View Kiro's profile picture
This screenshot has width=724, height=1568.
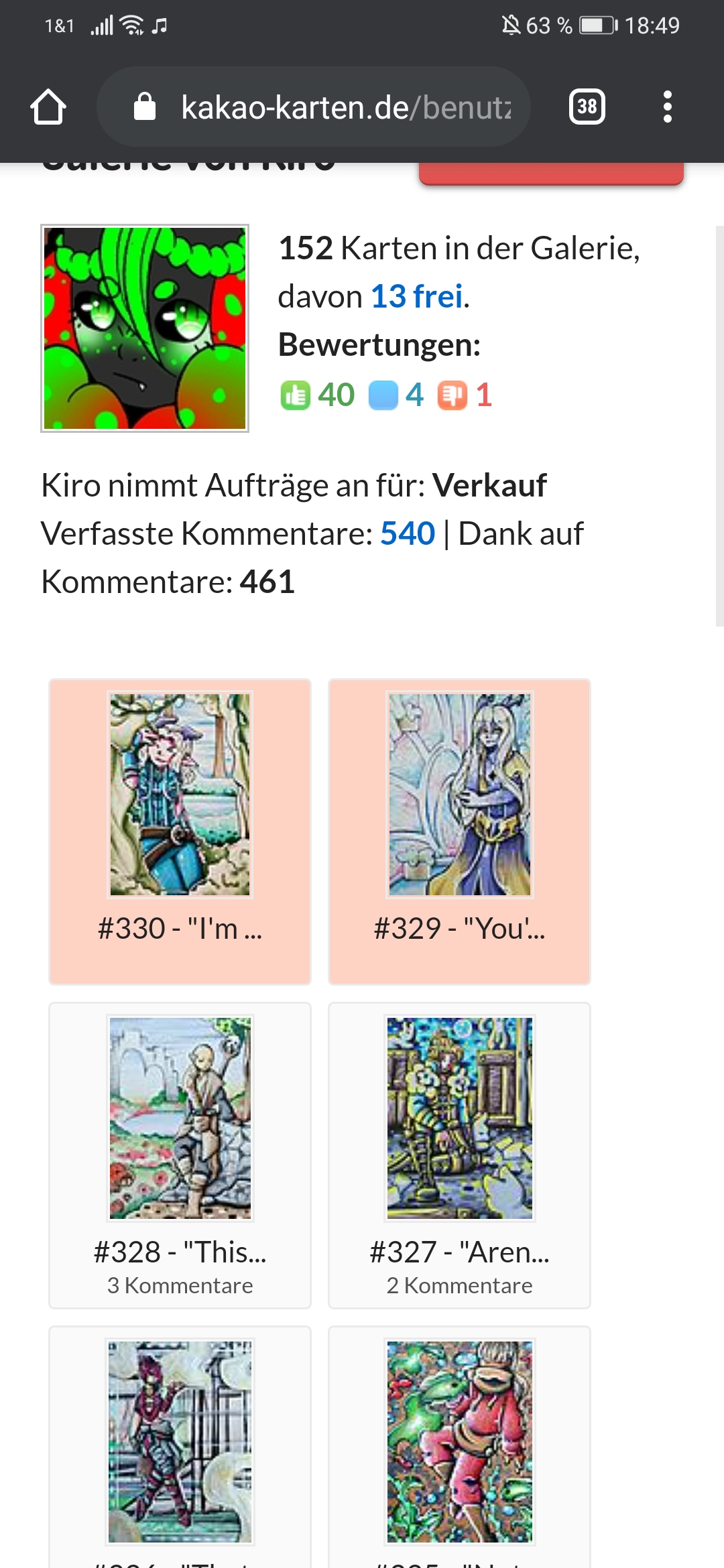point(145,328)
